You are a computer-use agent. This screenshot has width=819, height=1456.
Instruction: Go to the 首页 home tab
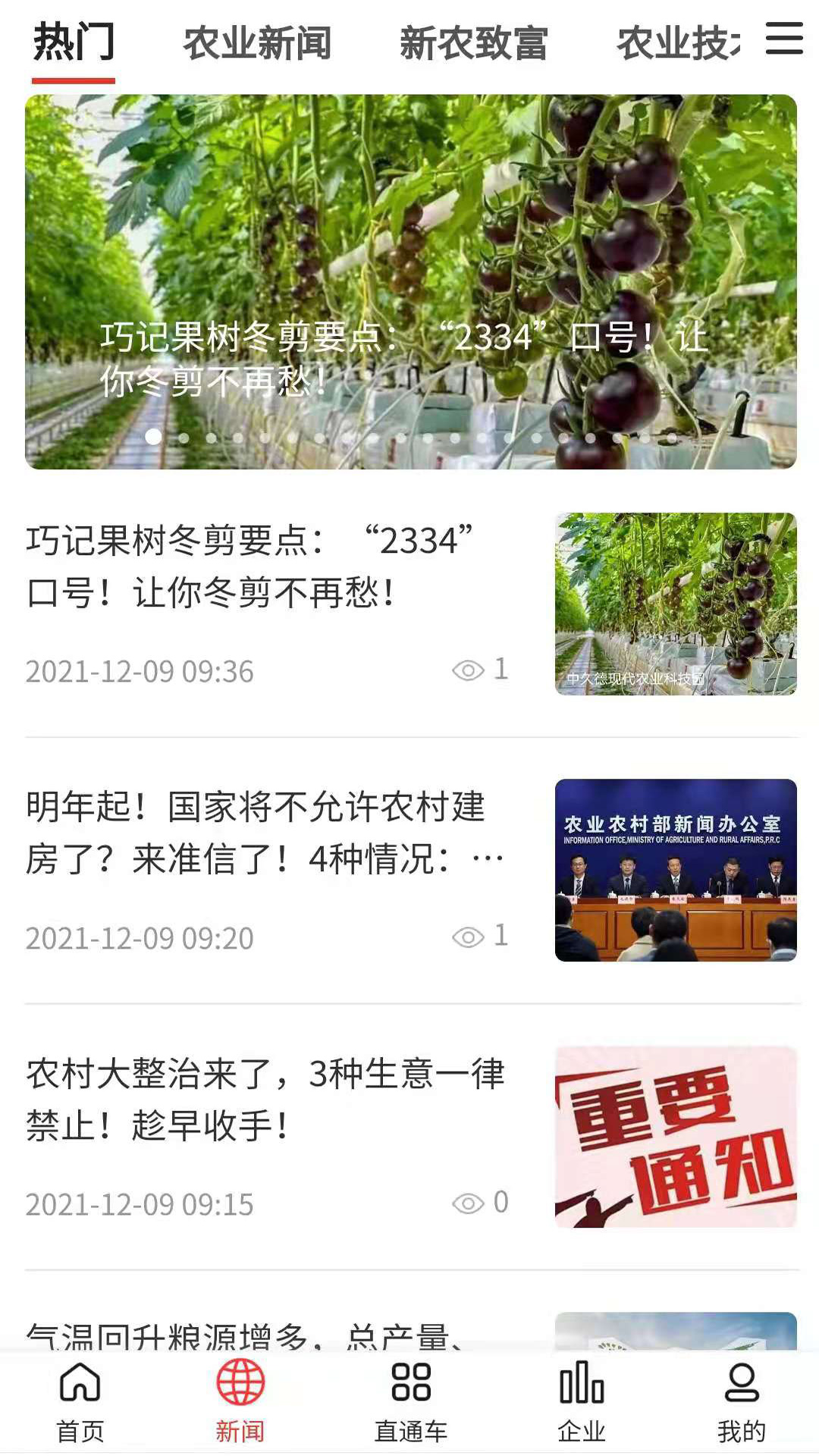click(x=80, y=1401)
